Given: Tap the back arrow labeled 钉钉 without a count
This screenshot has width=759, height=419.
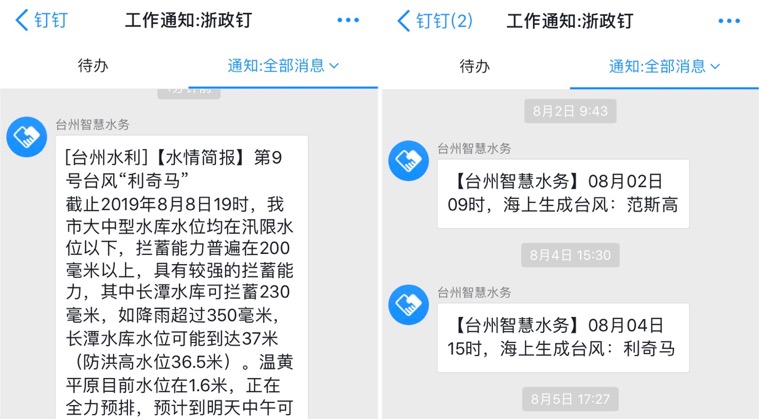Looking at the screenshot, I should click(x=41, y=21).
